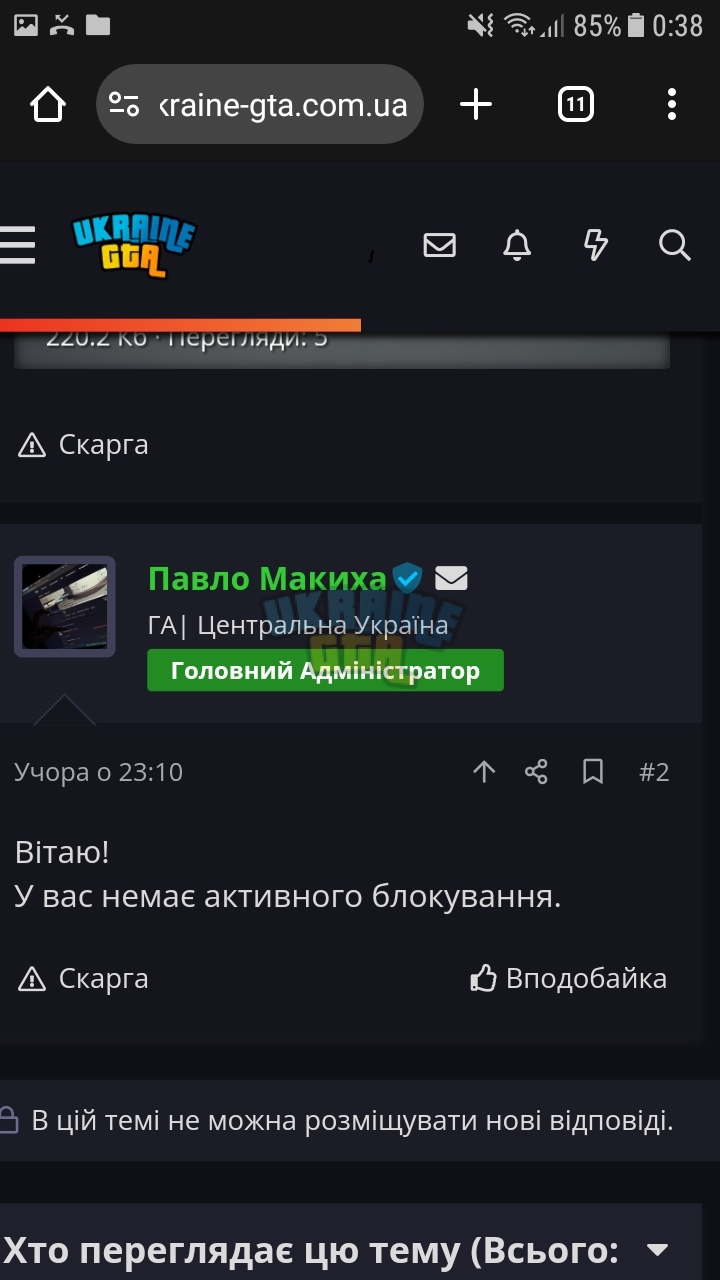Viewport: 720px width, 1280px height.
Task: Open a new browser tab
Action: click(476, 104)
